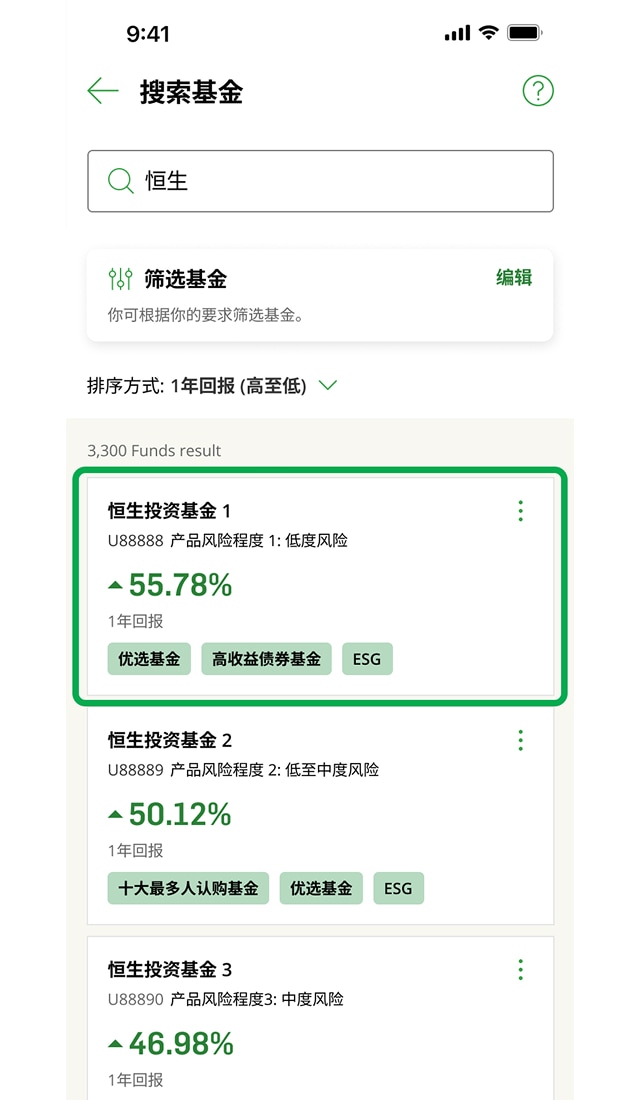Image resolution: width=640 pixels, height=1100 pixels.
Task: Open the help question mark icon
Action: coord(538,92)
